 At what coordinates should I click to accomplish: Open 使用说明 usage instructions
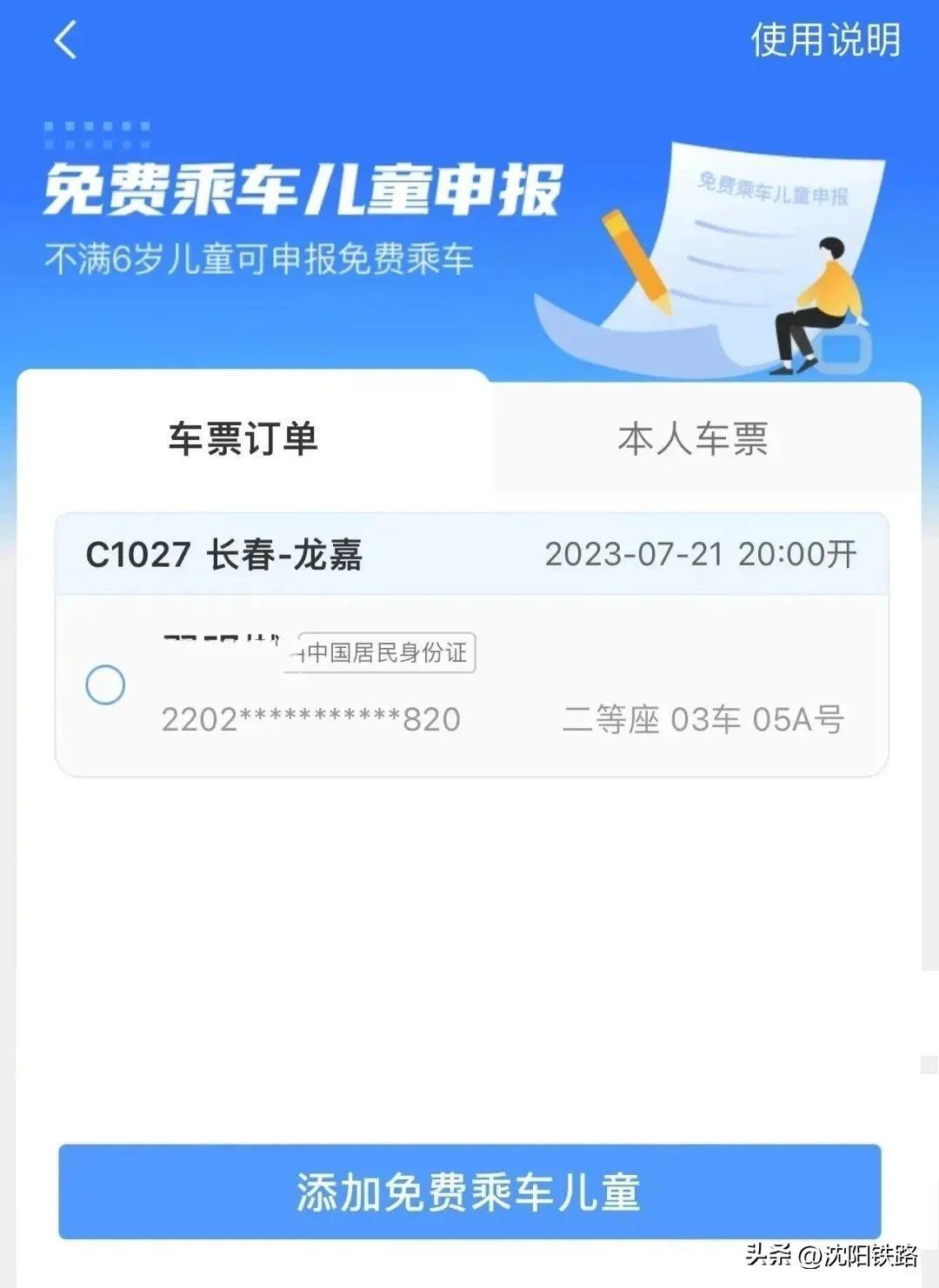click(x=824, y=41)
